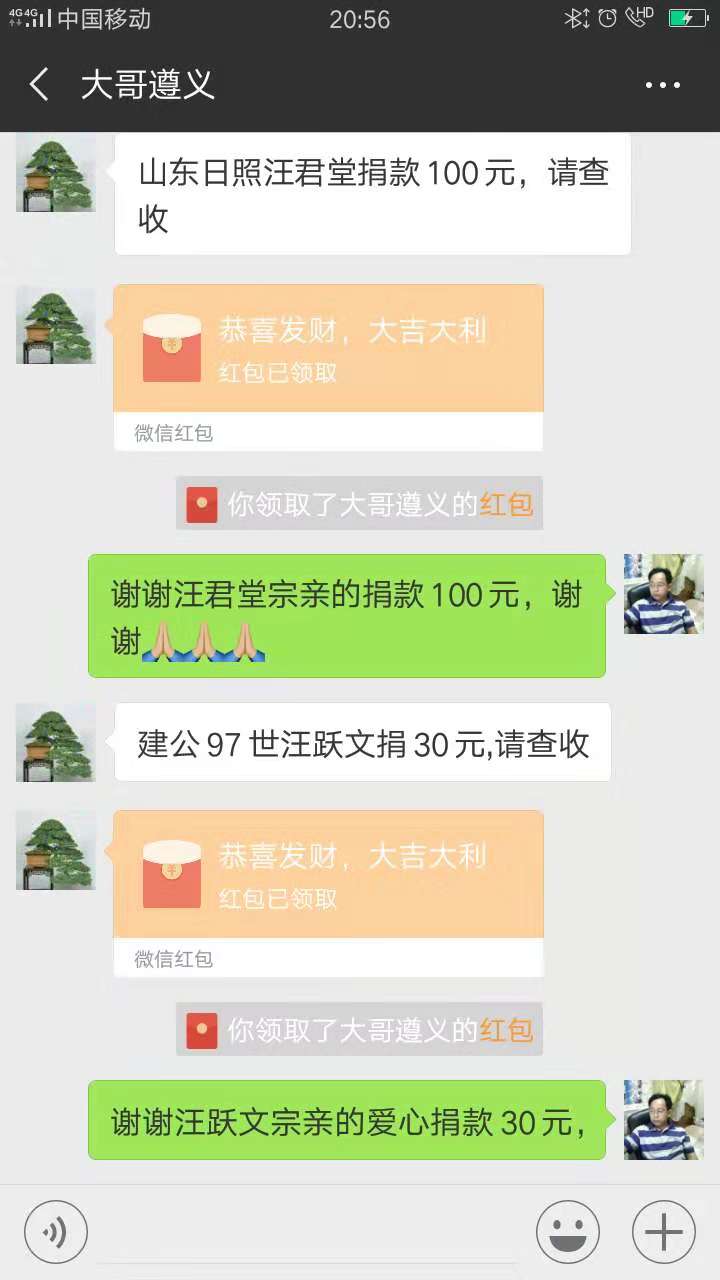Tap the 红包 link above the 谢谢汪君堂宗亲 reply
The image size is (720, 1280).
[x=506, y=505]
